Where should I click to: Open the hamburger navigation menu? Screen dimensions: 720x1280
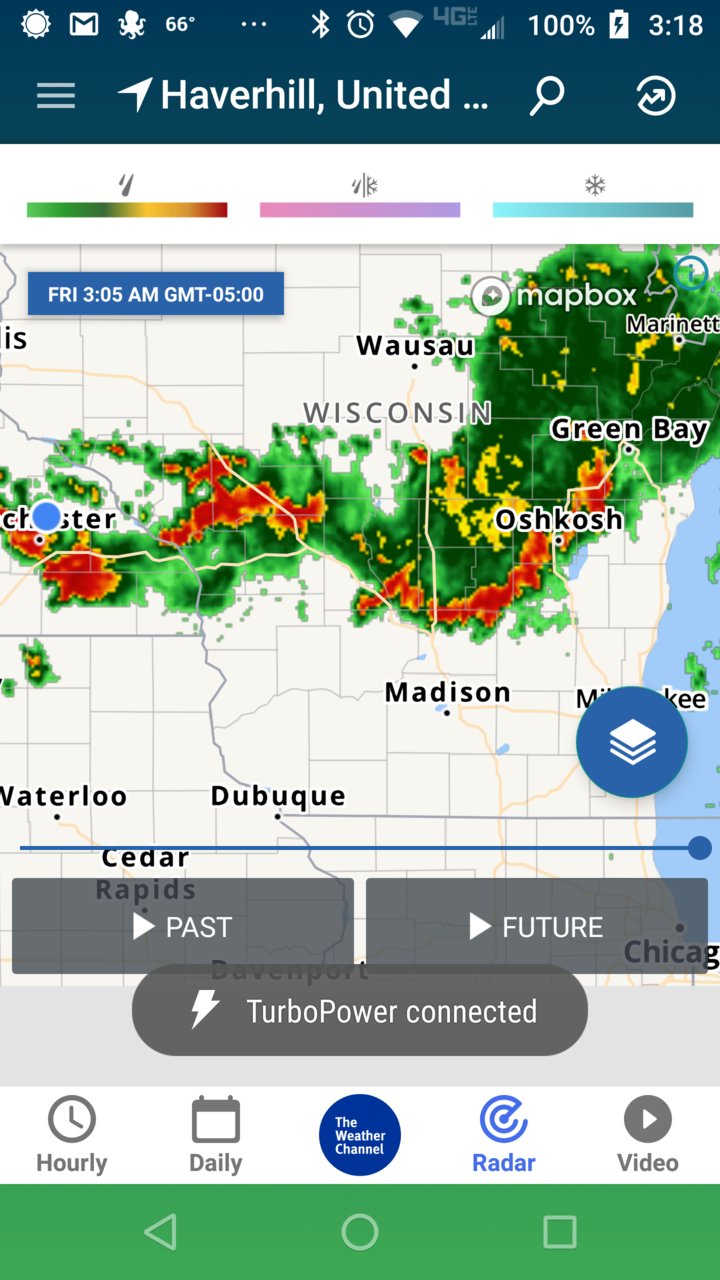tap(56, 96)
